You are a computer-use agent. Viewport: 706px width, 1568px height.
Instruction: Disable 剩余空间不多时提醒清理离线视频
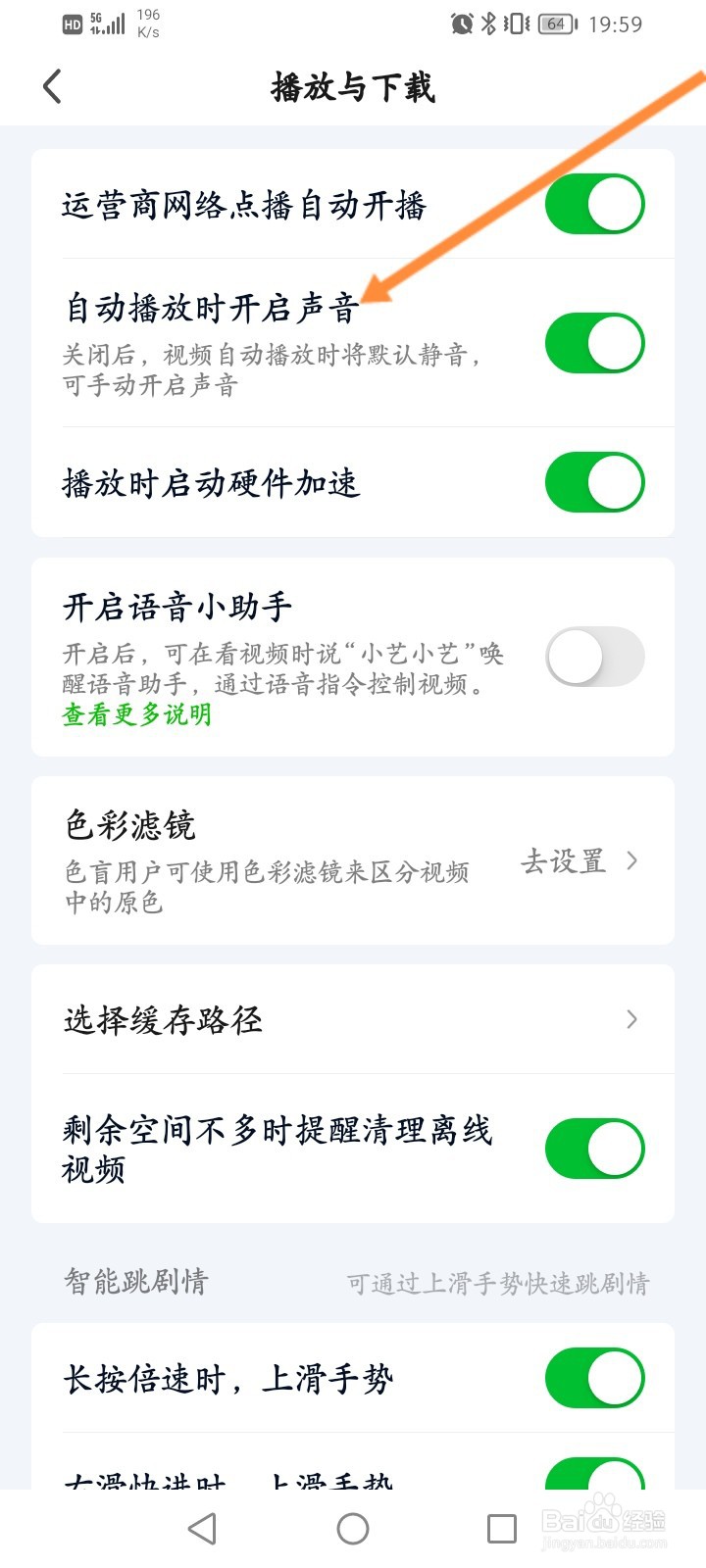pyautogui.click(x=594, y=1147)
